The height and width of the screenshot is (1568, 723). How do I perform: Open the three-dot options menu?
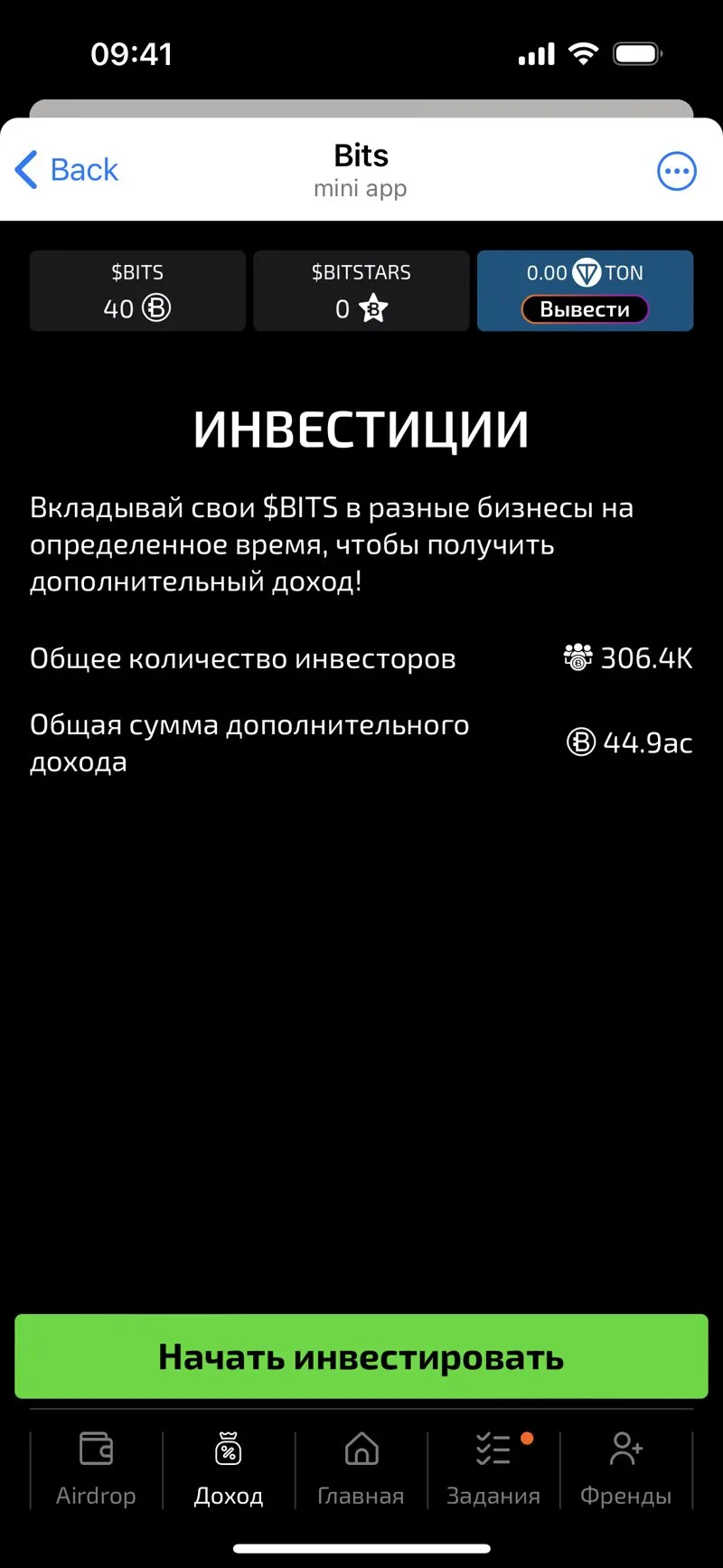[x=677, y=171]
